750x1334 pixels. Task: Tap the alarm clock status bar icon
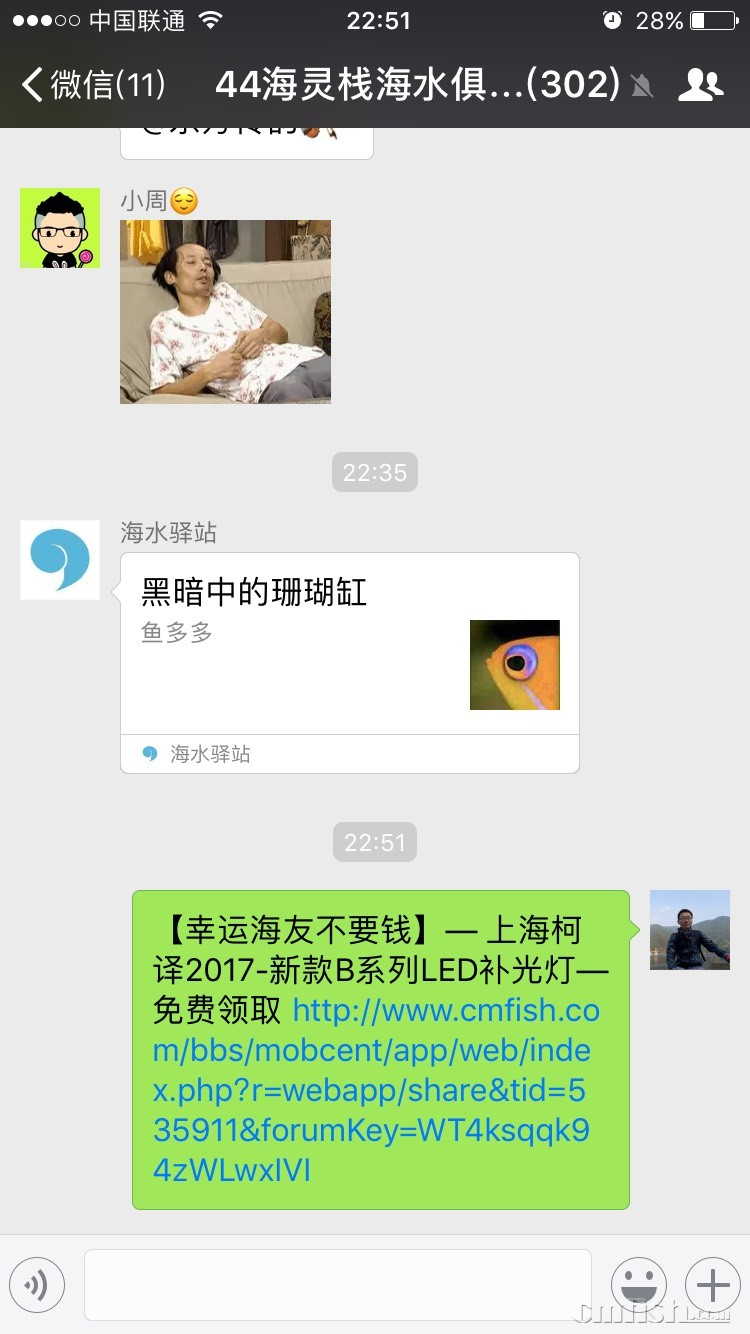tap(610, 20)
